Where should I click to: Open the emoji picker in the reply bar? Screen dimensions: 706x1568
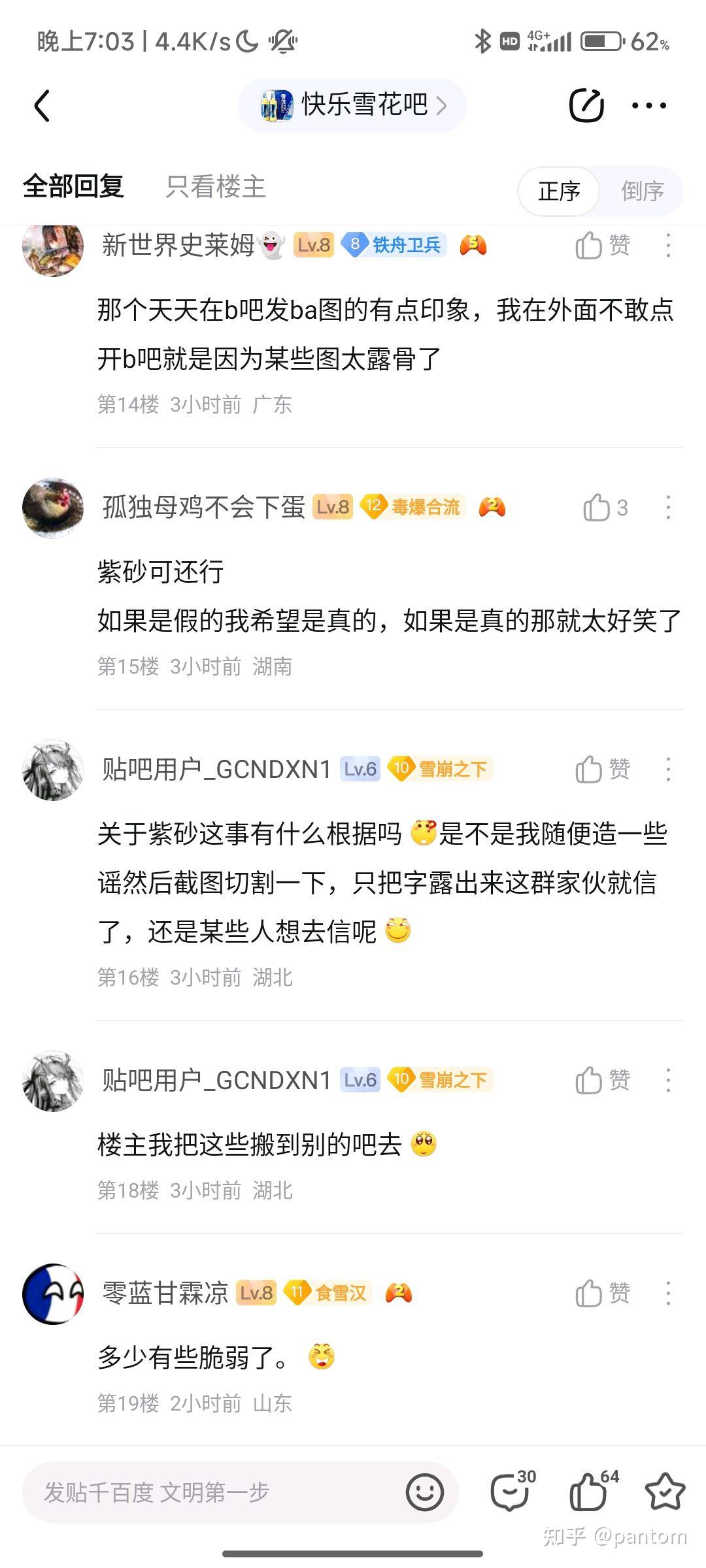point(425,1492)
